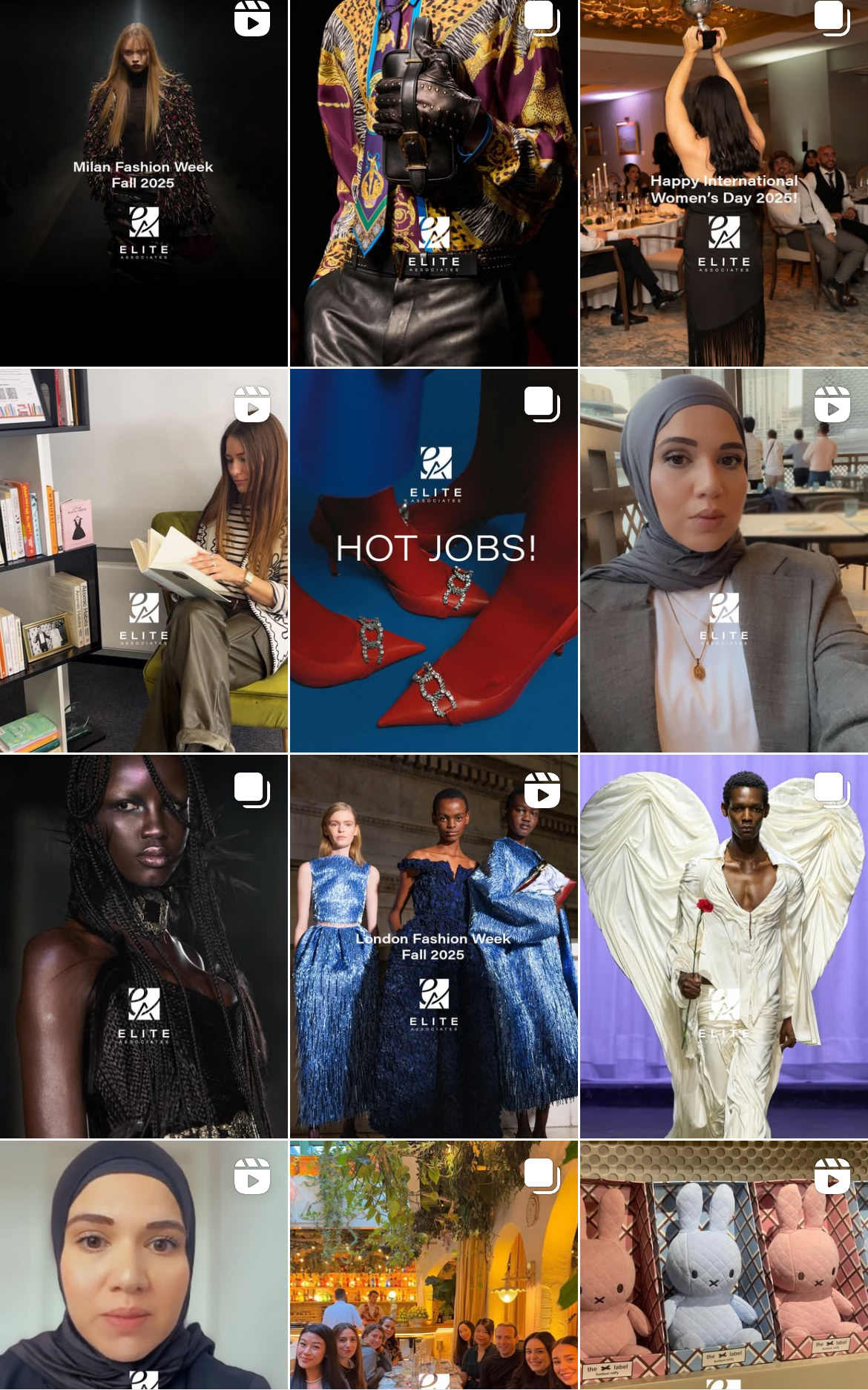Open the leopard print shirt carousel post
868x1390 pixels.
433,183
